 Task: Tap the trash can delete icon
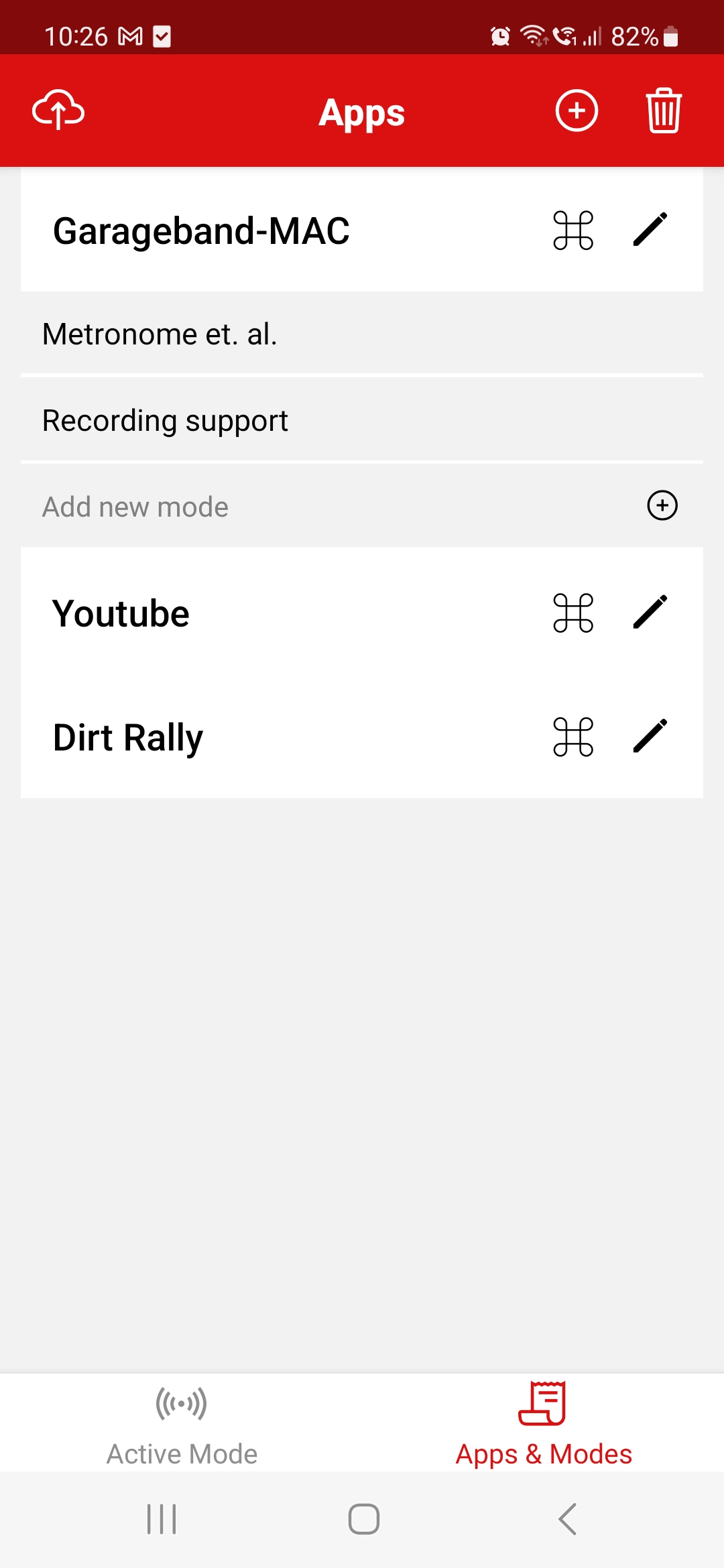pos(664,111)
